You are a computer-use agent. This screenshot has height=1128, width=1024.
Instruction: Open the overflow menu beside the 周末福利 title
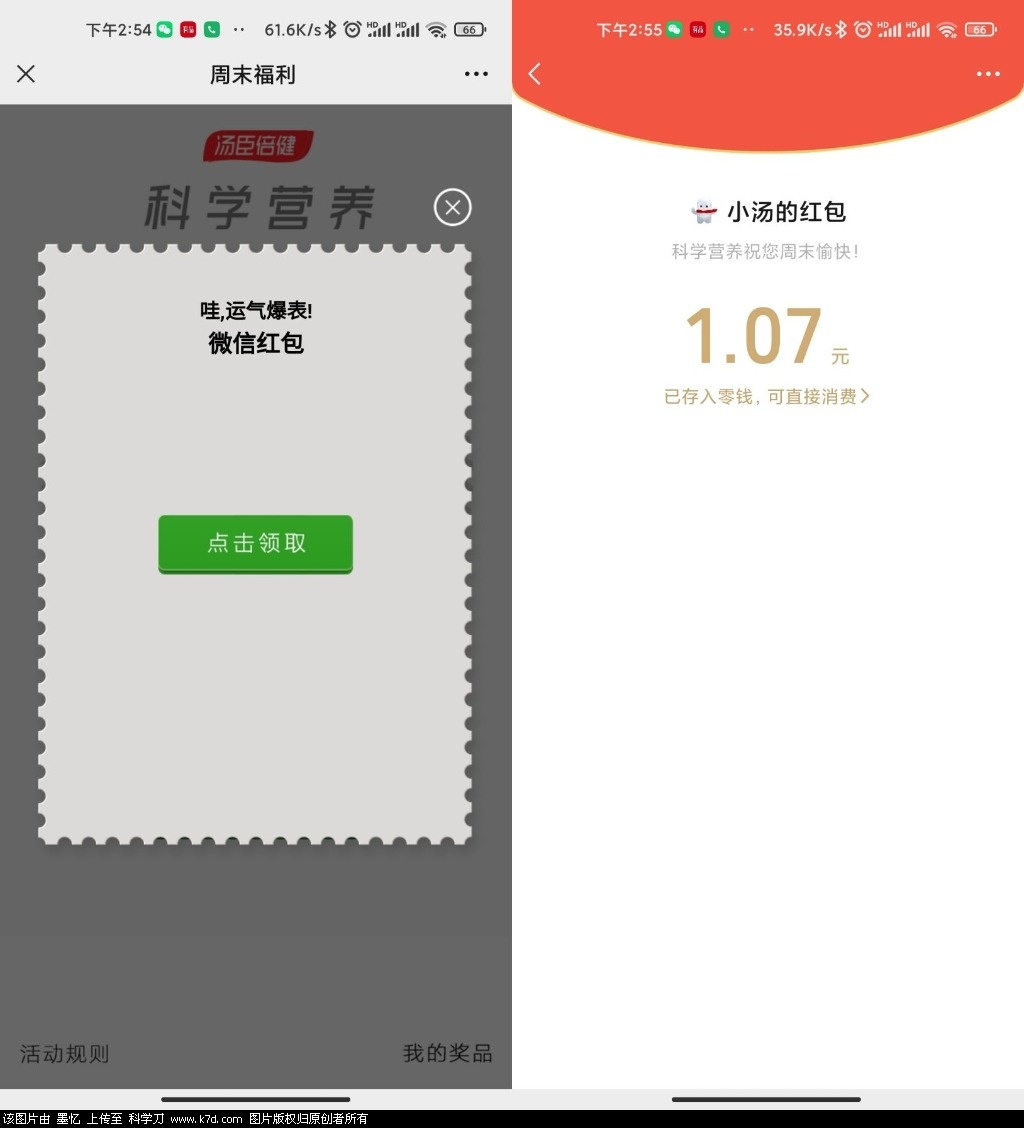tap(476, 74)
